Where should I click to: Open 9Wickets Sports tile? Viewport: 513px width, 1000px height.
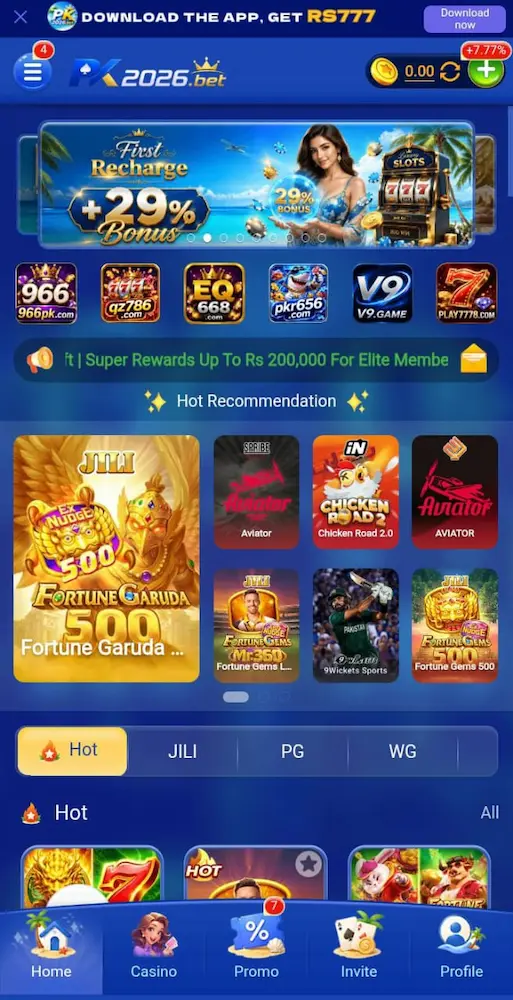tap(355, 625)
